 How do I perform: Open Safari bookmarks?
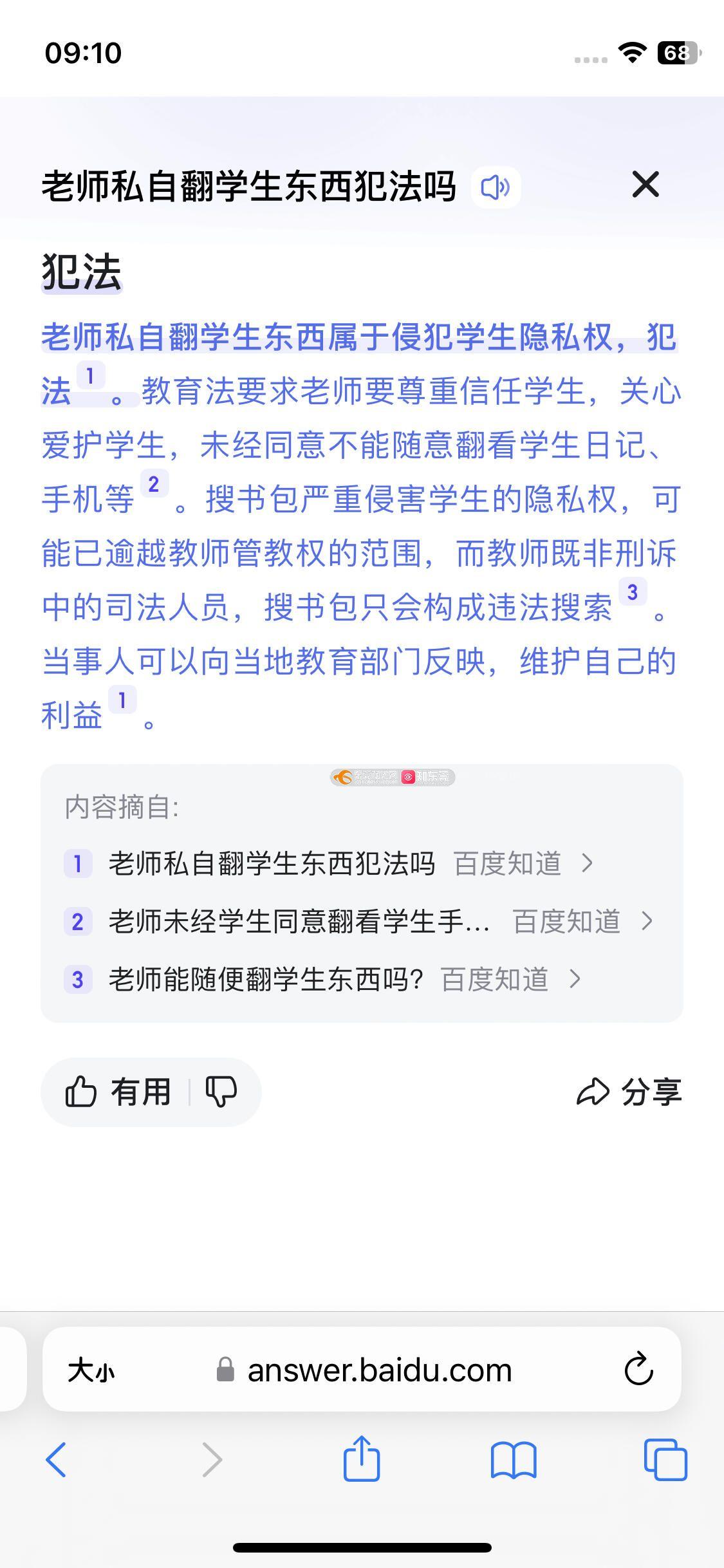(513, 1459)
